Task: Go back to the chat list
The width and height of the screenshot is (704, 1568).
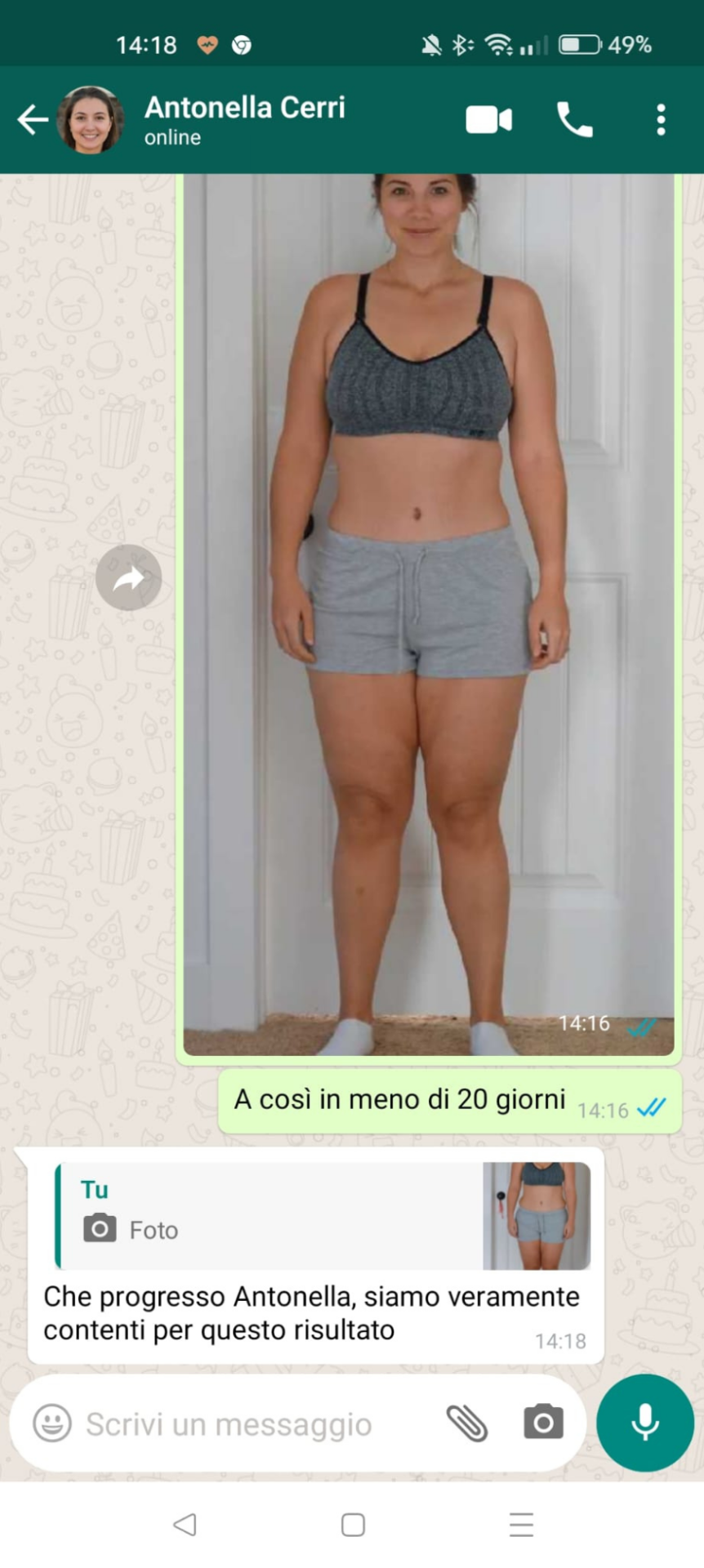Action: tap(33, 120)
